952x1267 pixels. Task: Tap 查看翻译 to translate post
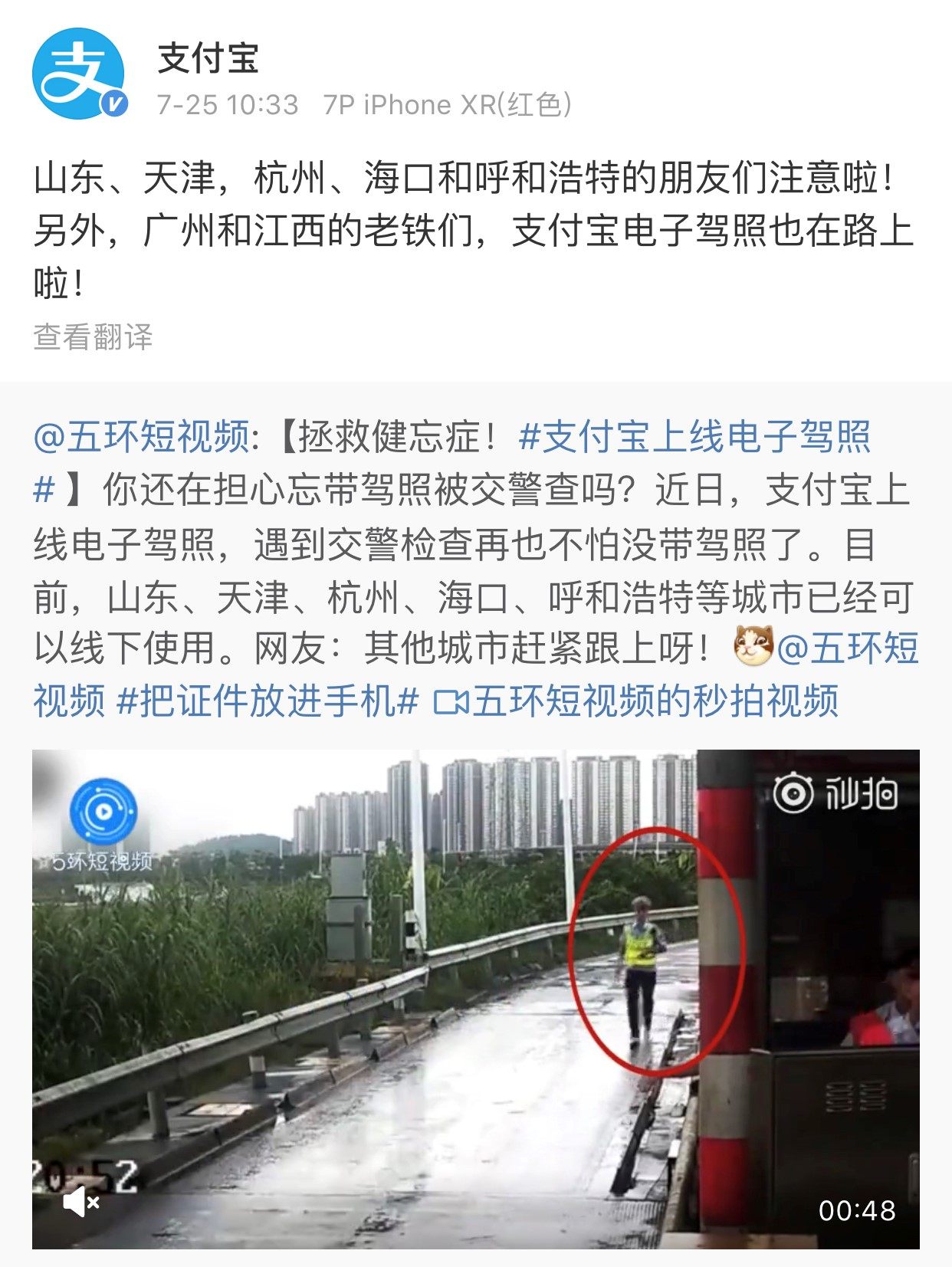click(94, 336)
